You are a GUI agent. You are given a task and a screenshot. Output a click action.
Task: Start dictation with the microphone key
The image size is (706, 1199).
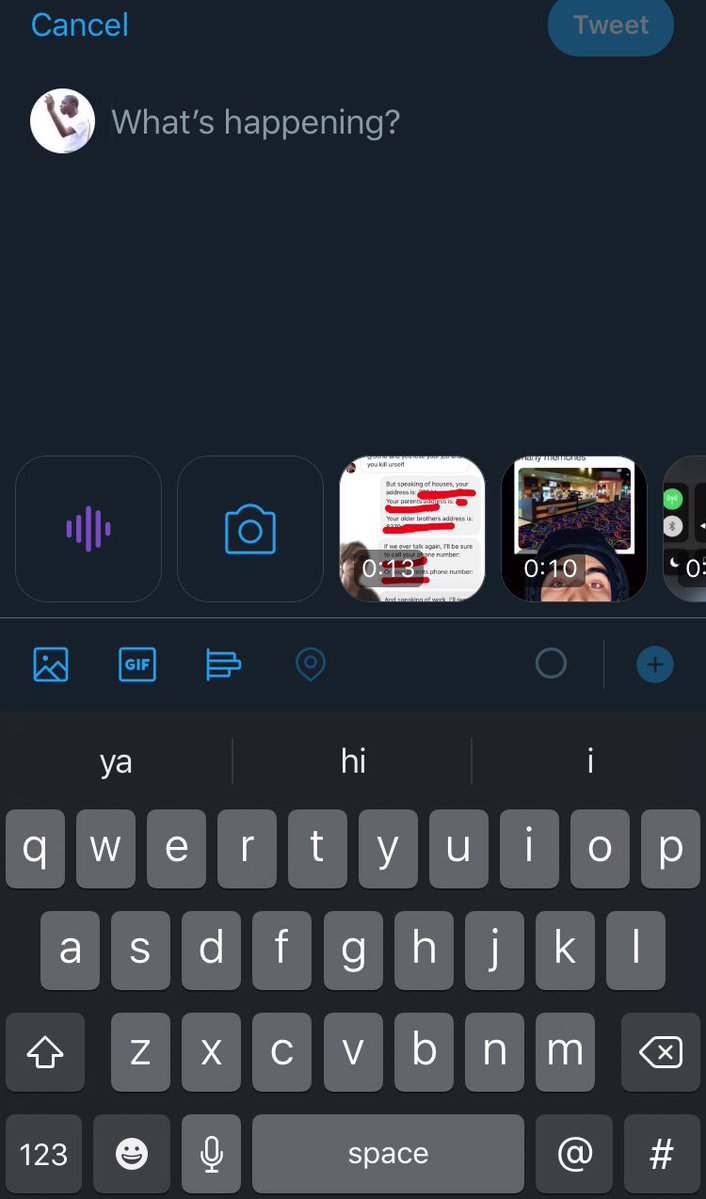[211, 1154]
